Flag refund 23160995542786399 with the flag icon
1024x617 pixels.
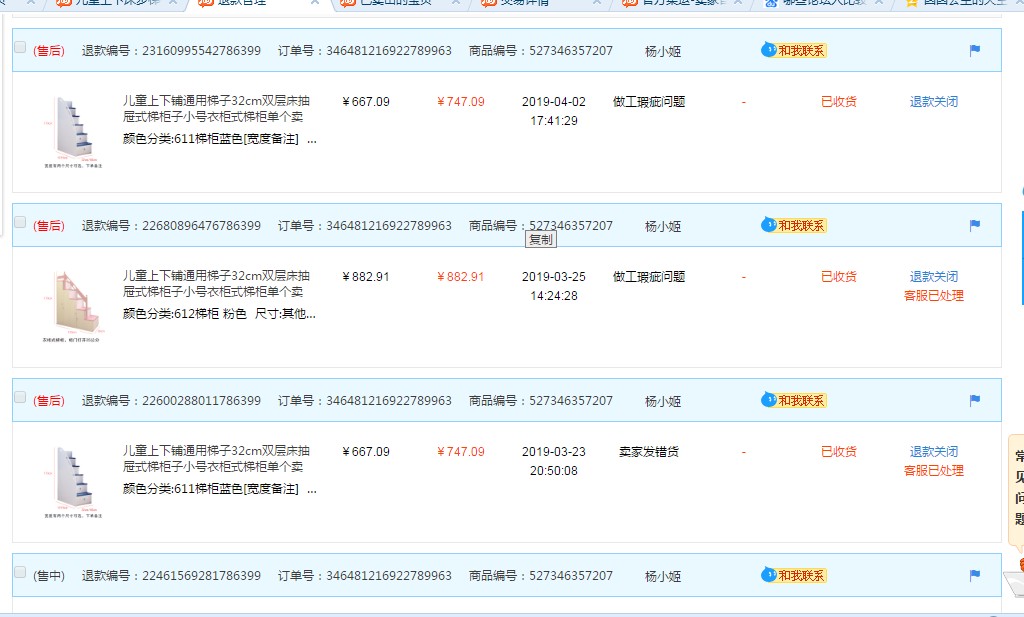975,50
